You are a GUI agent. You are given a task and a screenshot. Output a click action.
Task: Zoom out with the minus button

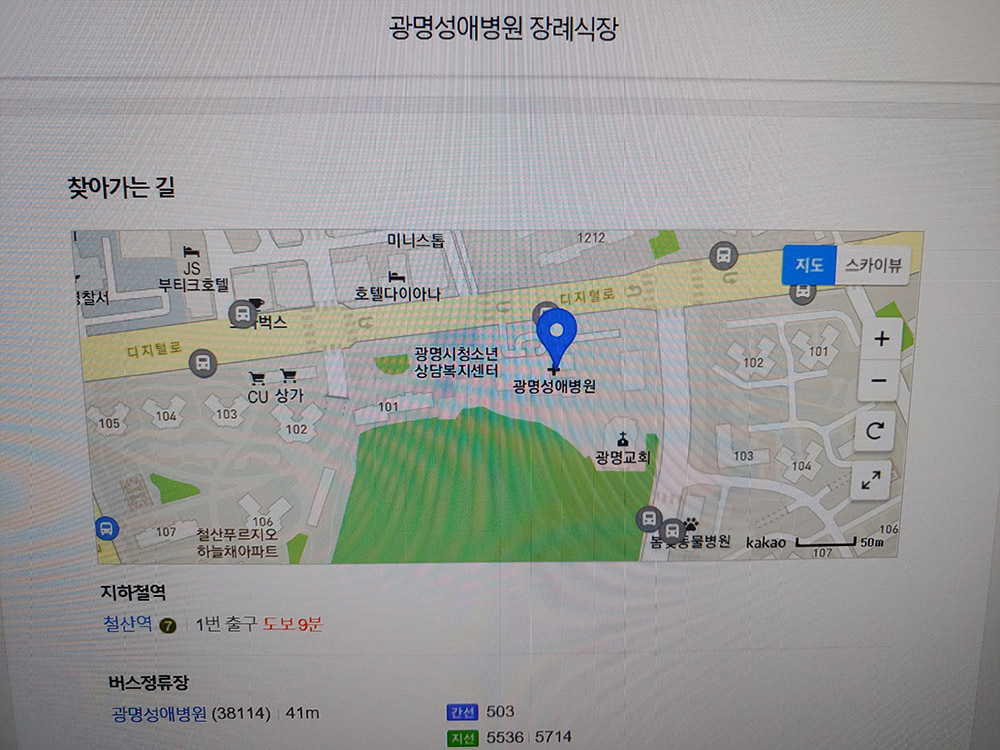(x=879, y=381)
